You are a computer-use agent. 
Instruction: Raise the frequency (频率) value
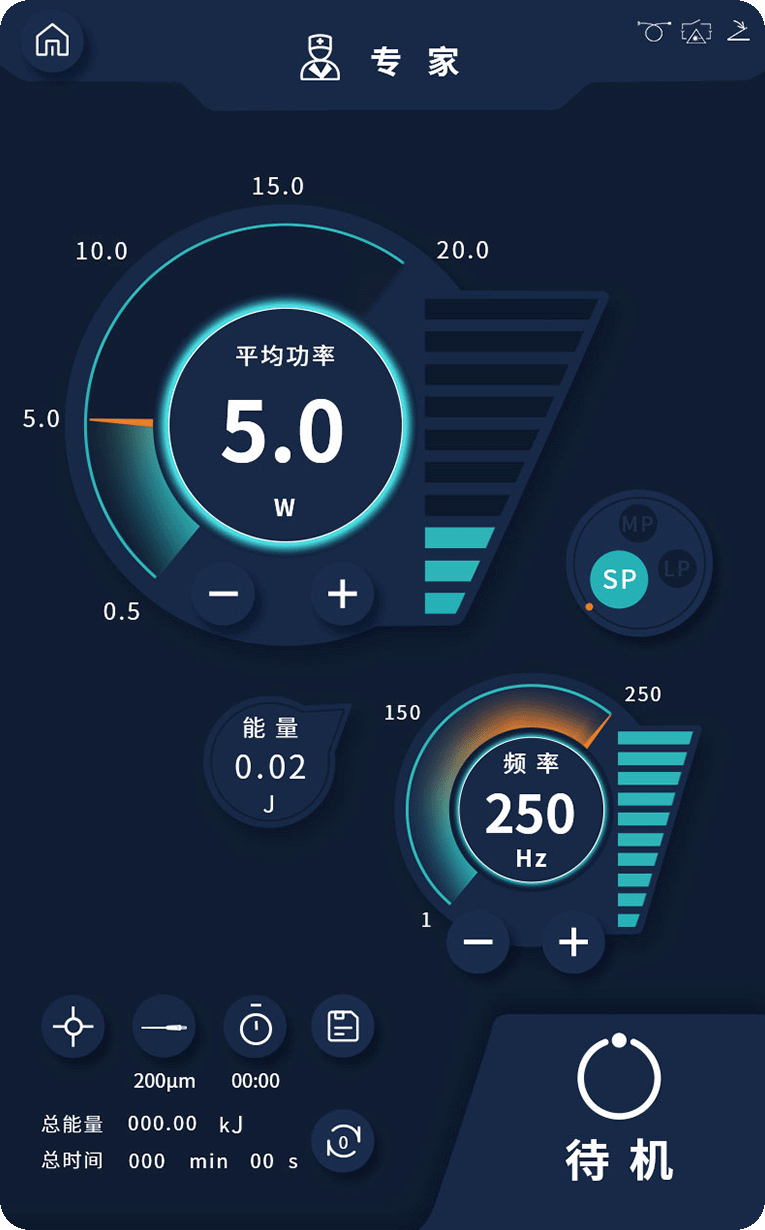(573, 942)
